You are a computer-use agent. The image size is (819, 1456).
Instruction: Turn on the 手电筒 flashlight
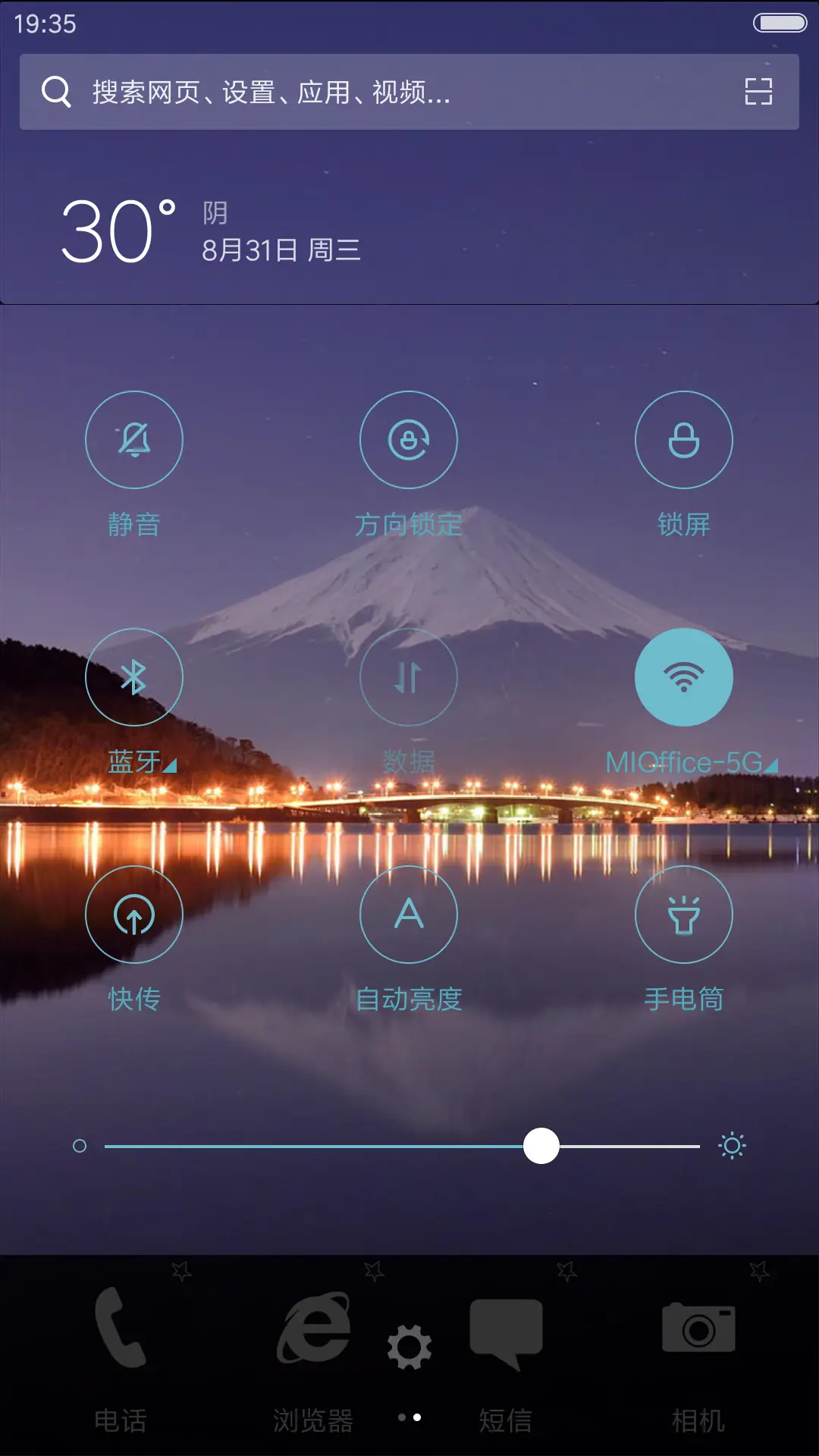(684, 915)
